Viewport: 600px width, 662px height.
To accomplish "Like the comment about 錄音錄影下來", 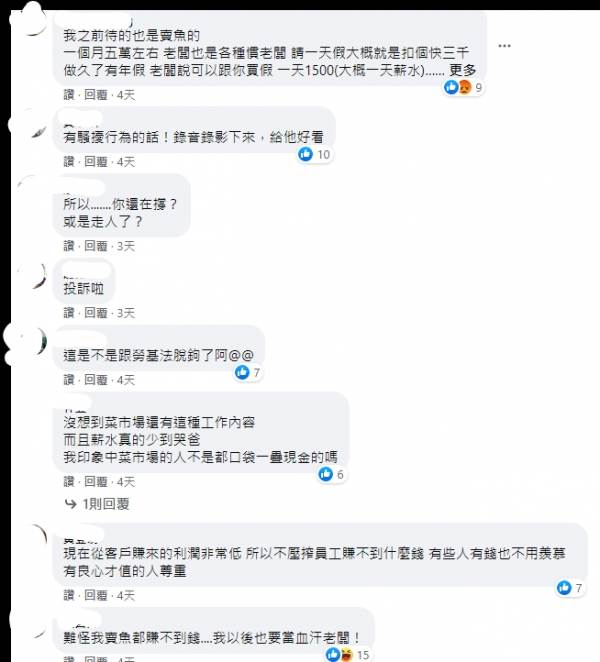I will tap(69, 161).
